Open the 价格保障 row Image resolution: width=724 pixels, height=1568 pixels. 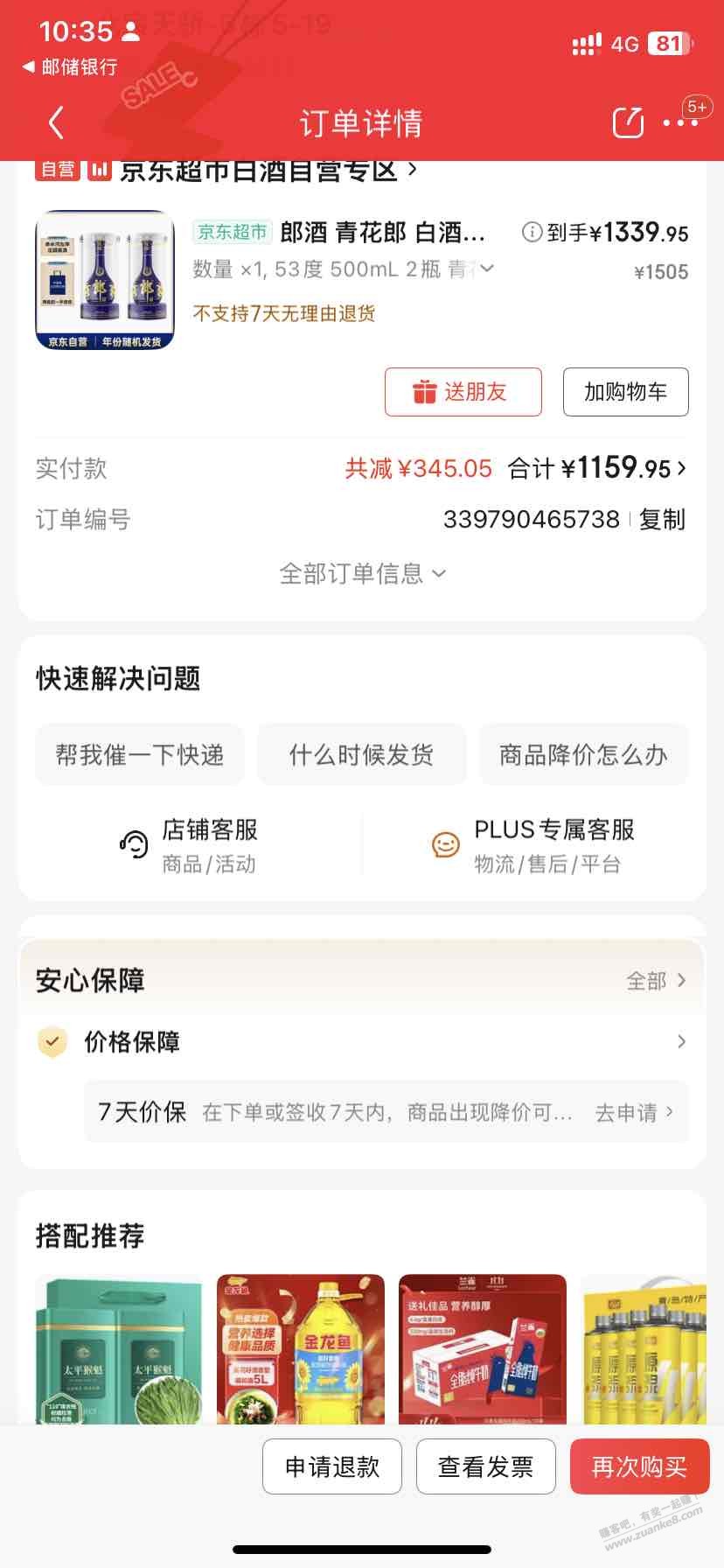point(362,1041)
